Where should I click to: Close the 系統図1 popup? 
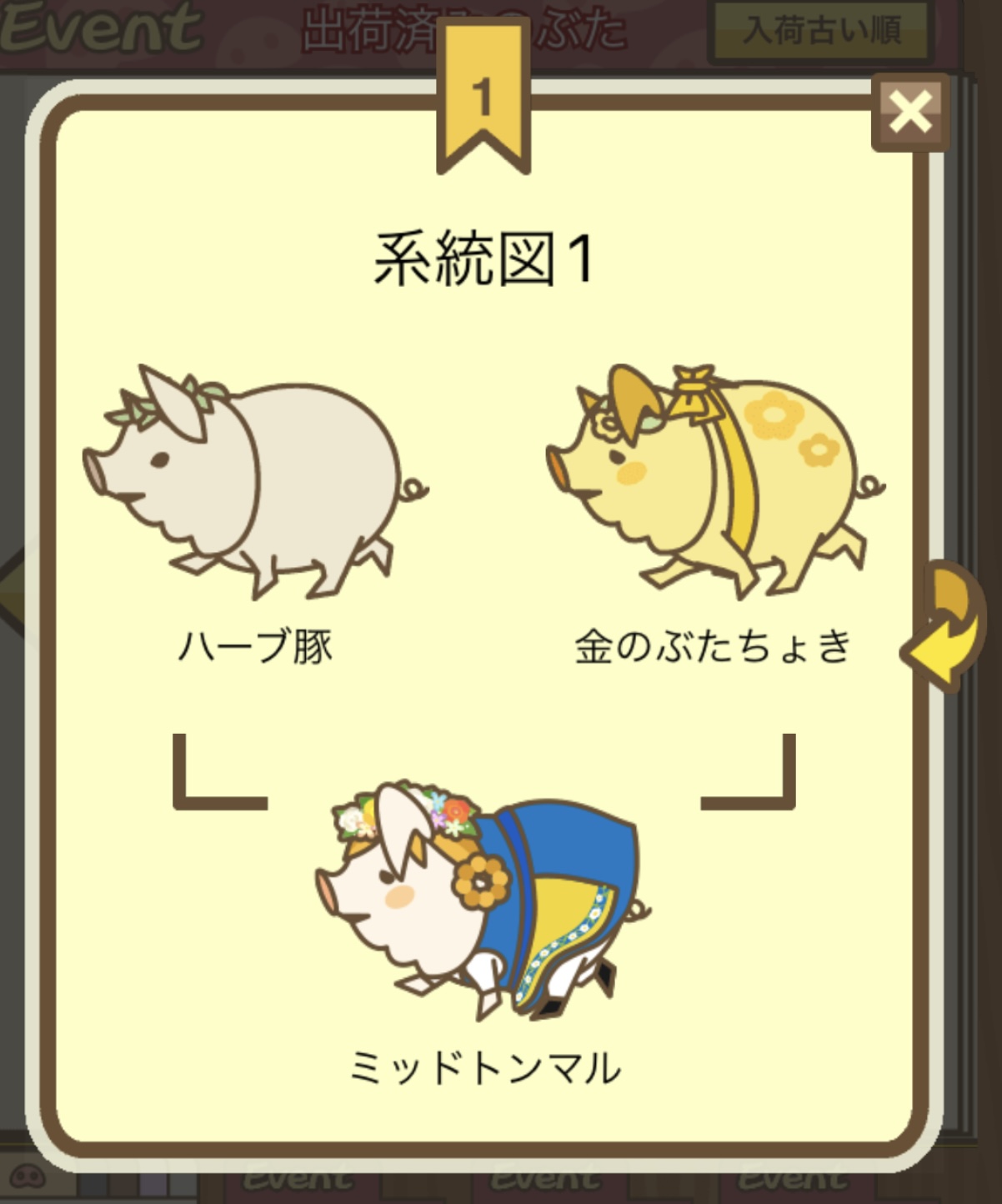pos(910,113)
